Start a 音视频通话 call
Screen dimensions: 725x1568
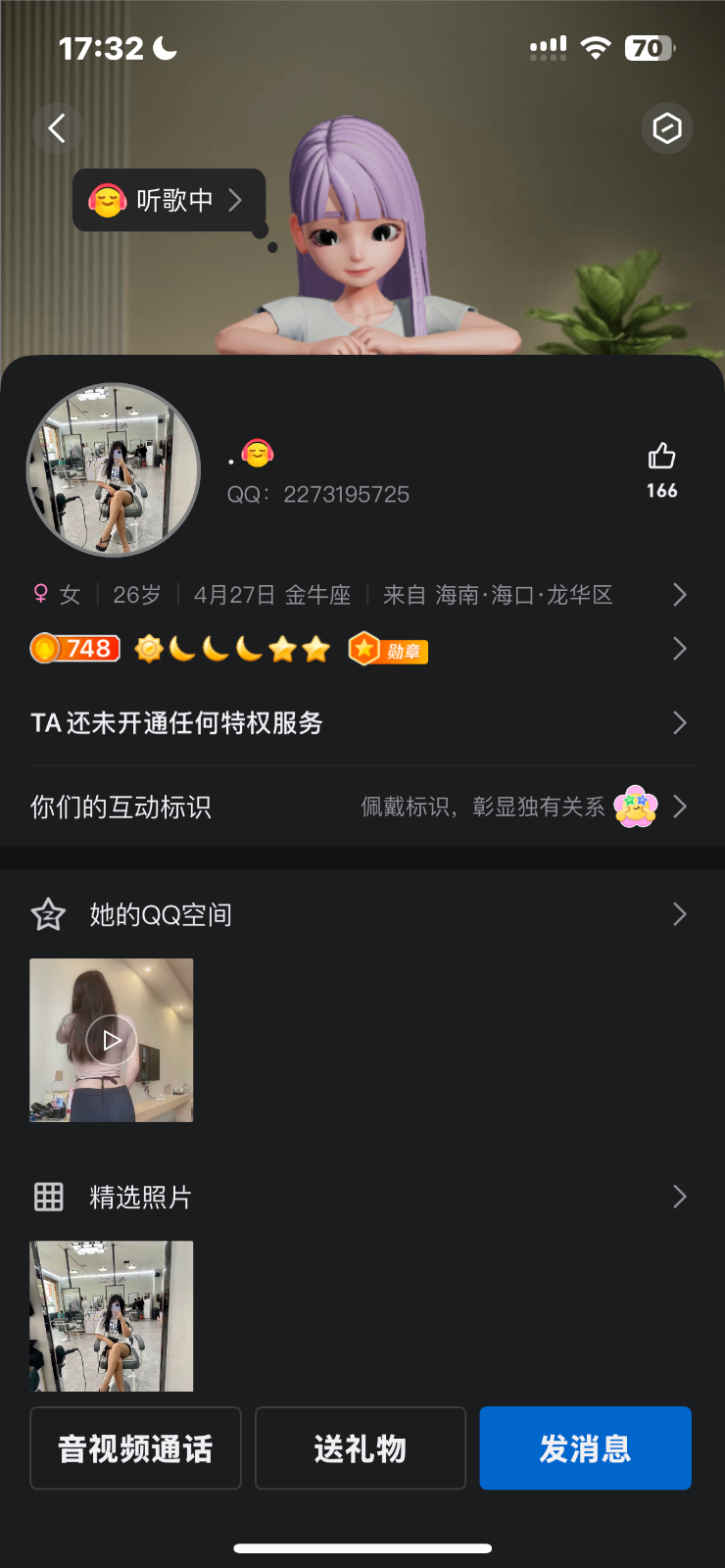(x=135, y=1448)
